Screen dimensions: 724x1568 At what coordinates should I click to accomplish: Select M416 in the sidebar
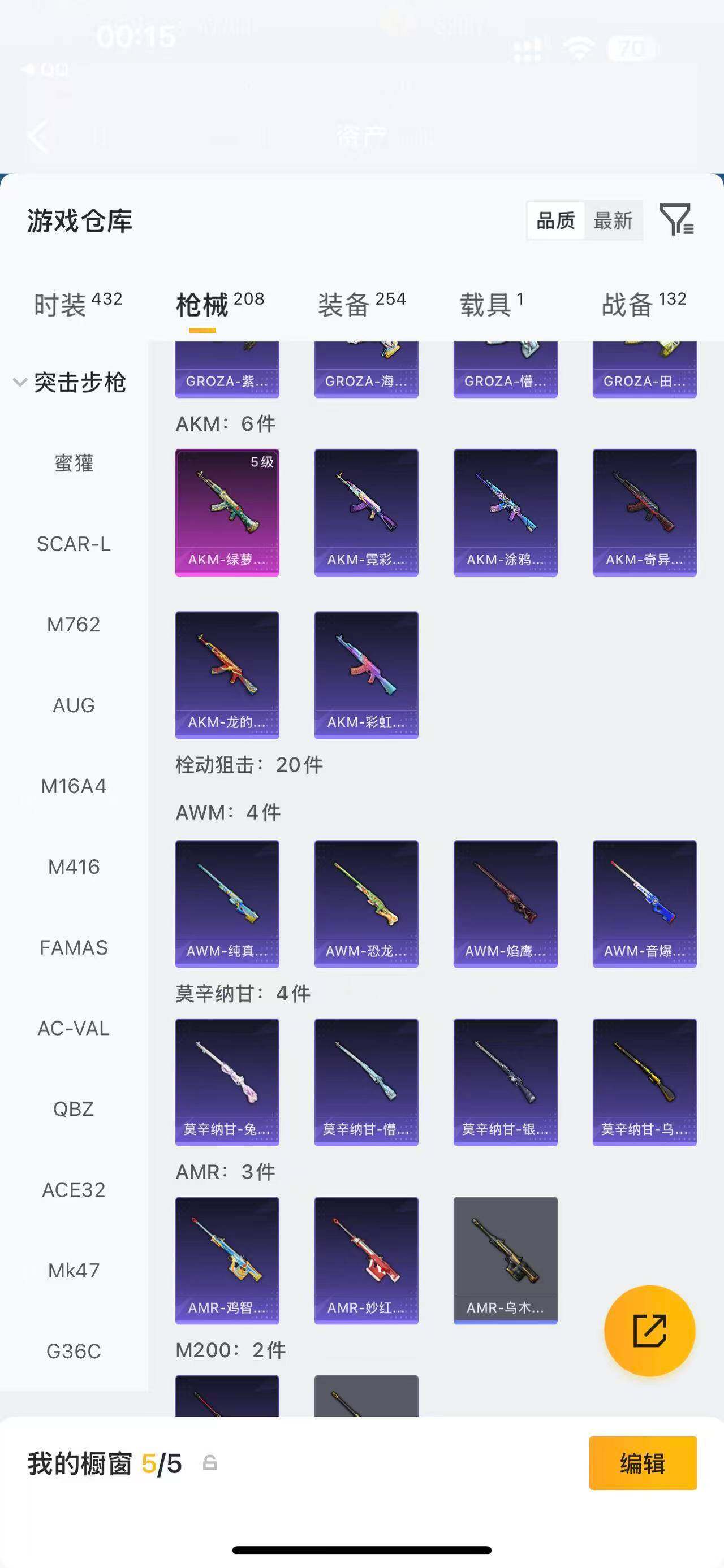coord(75,866)
